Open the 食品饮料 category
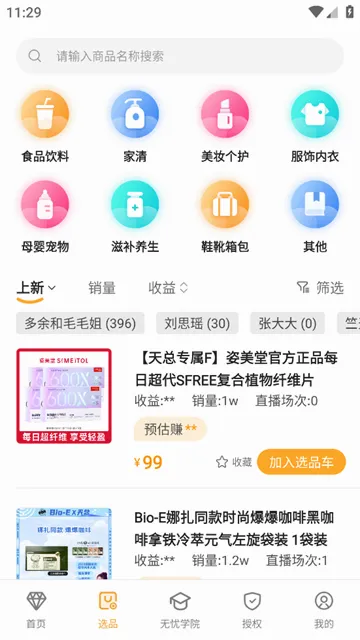This screenshot has height=640, width=360. click(x=45, y=127)
